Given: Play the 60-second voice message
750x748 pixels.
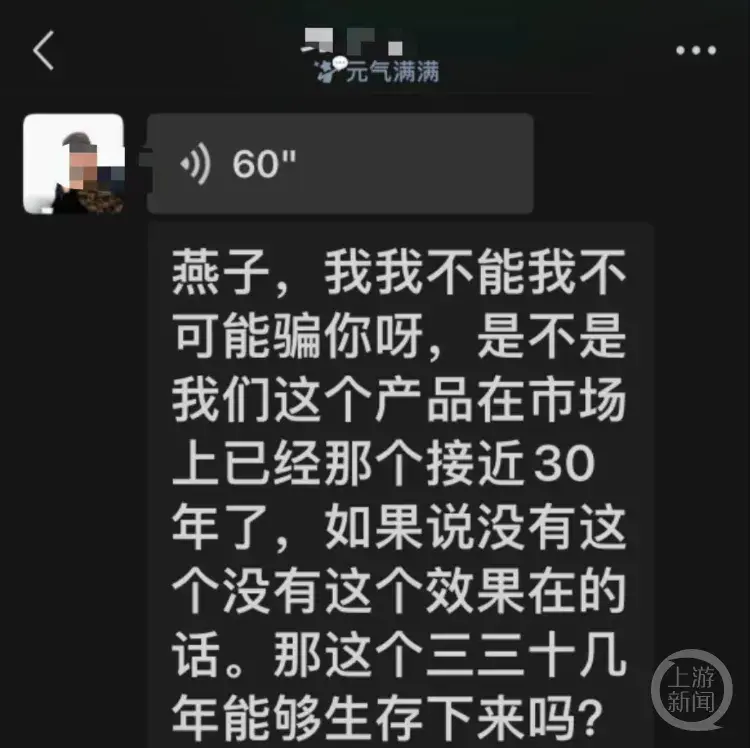Looking at the screenshot, I should tap(340, 164).
